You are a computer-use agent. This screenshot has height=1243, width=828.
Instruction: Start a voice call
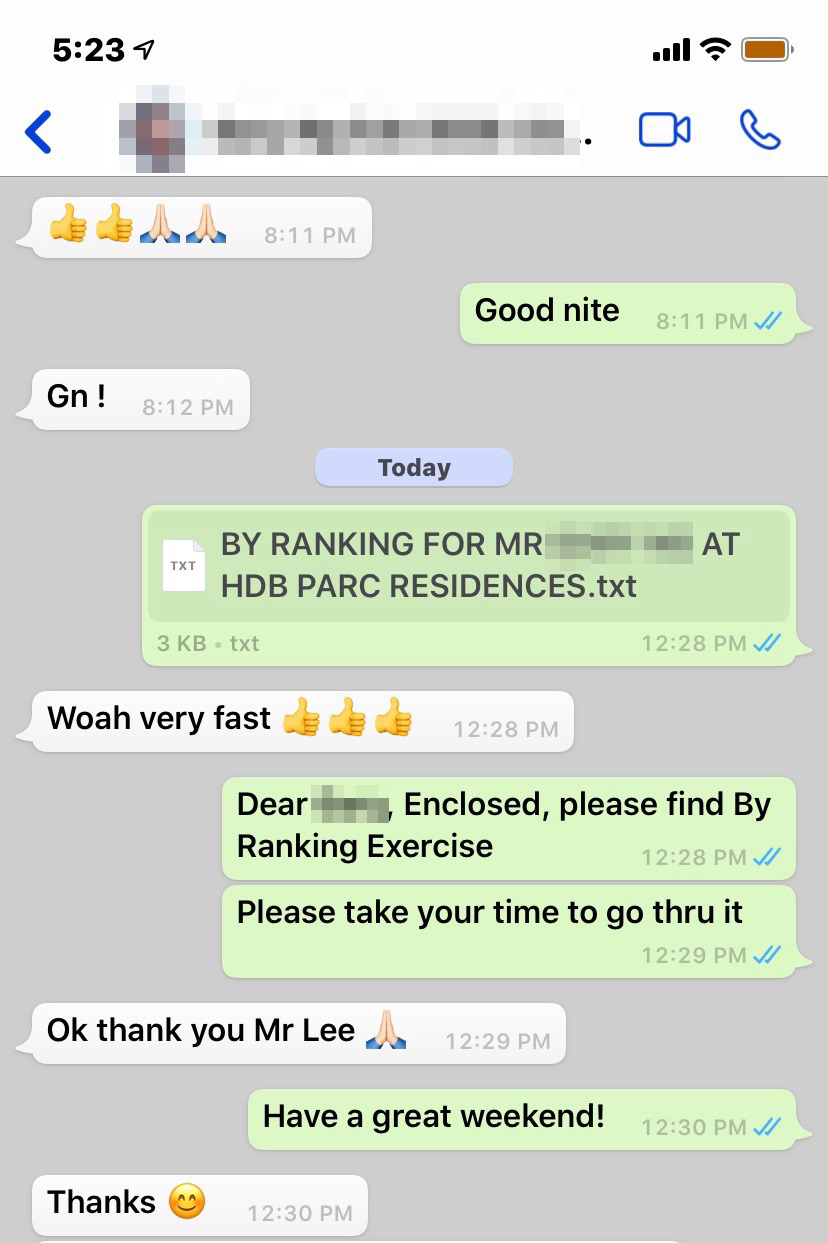[x=759, y=130]
